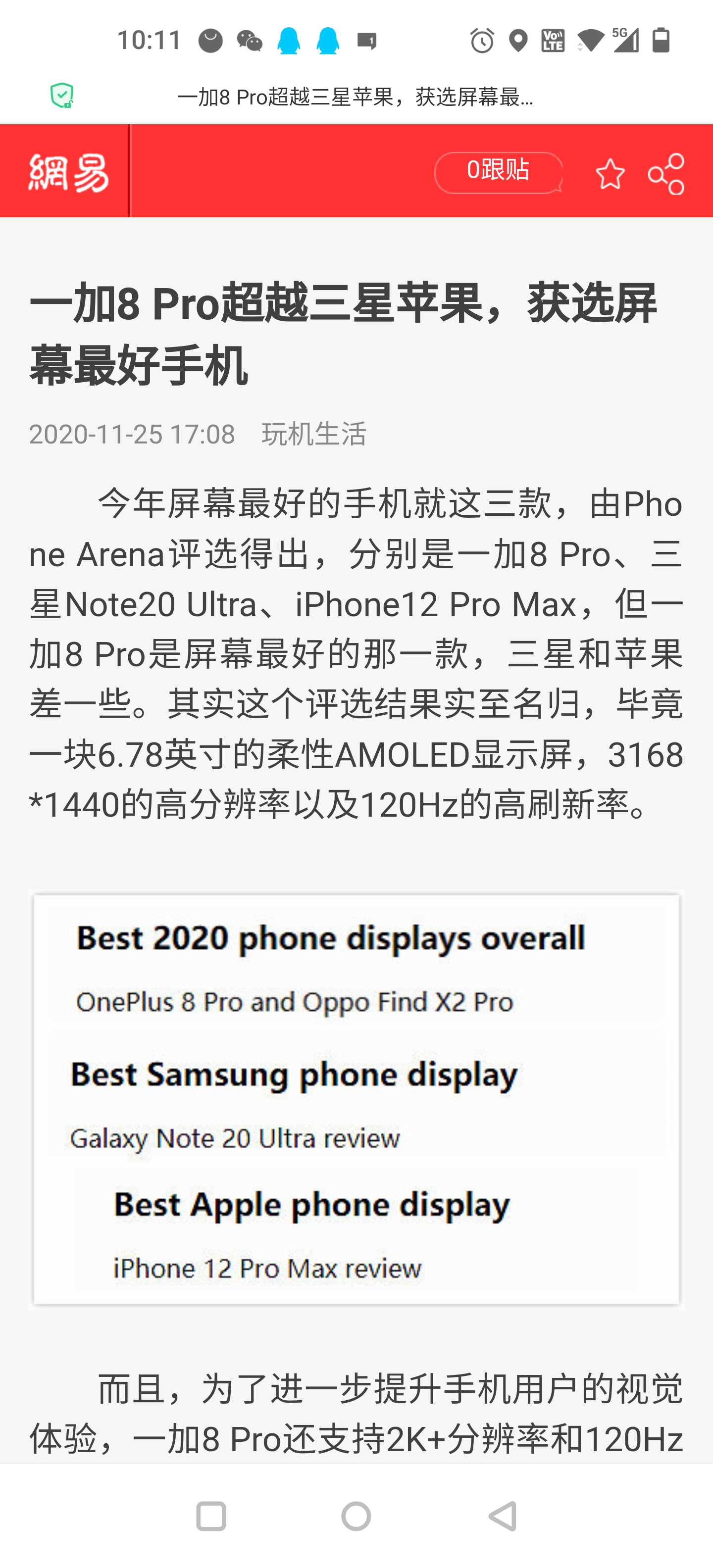Open the green shield site security icon
713x1568 pixels.
point(62,96)
